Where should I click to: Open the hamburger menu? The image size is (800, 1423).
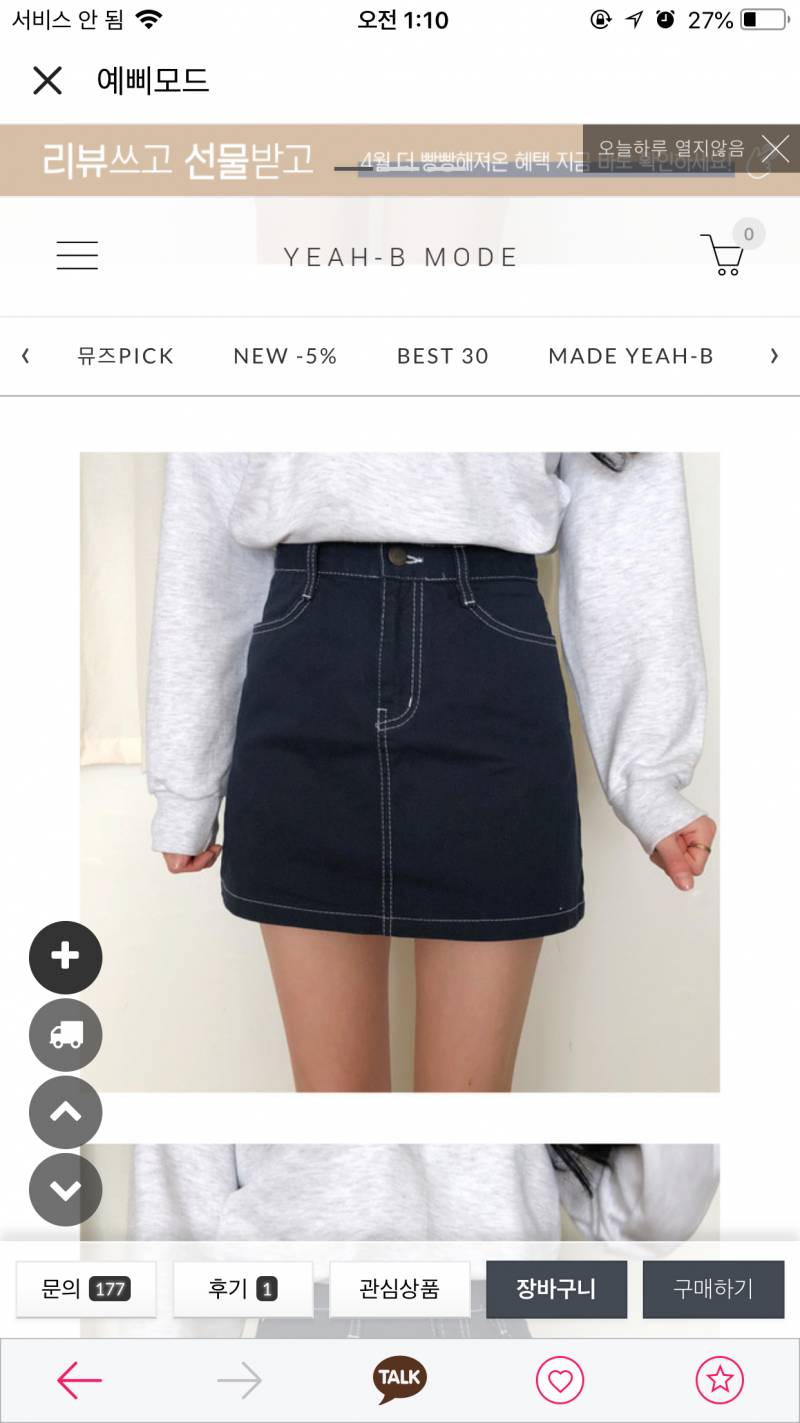point(77,256)
